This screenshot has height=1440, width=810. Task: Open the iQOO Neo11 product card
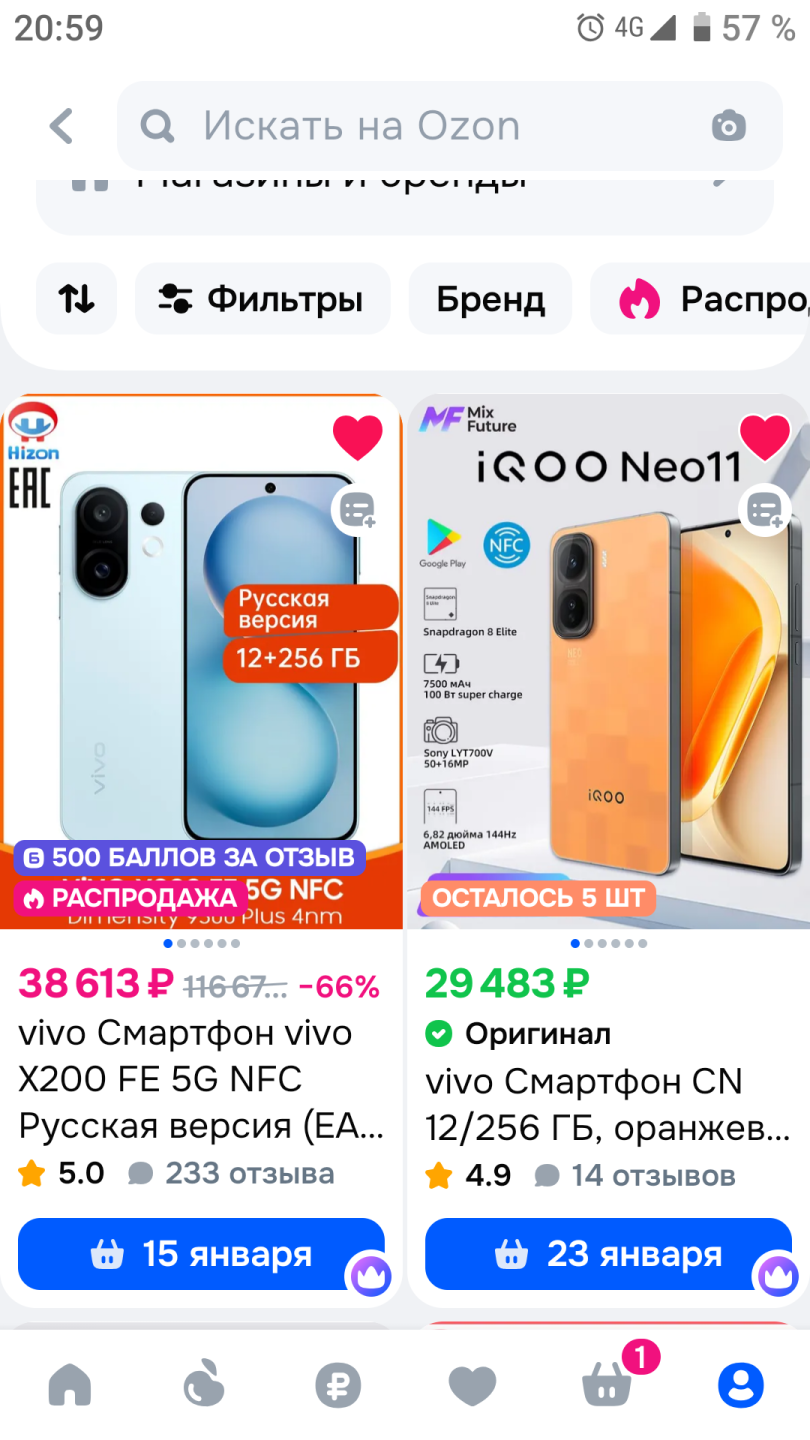[x=607, y=1103]
